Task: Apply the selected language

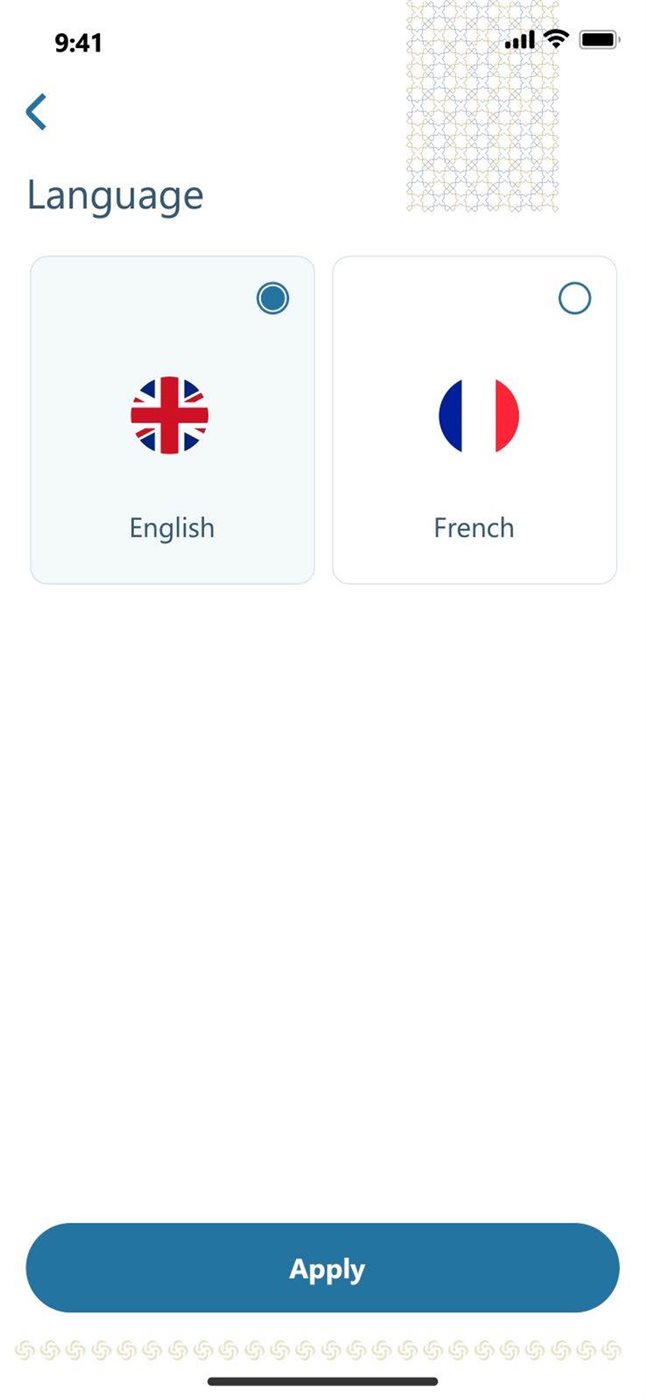Action: coord(322,1268)
